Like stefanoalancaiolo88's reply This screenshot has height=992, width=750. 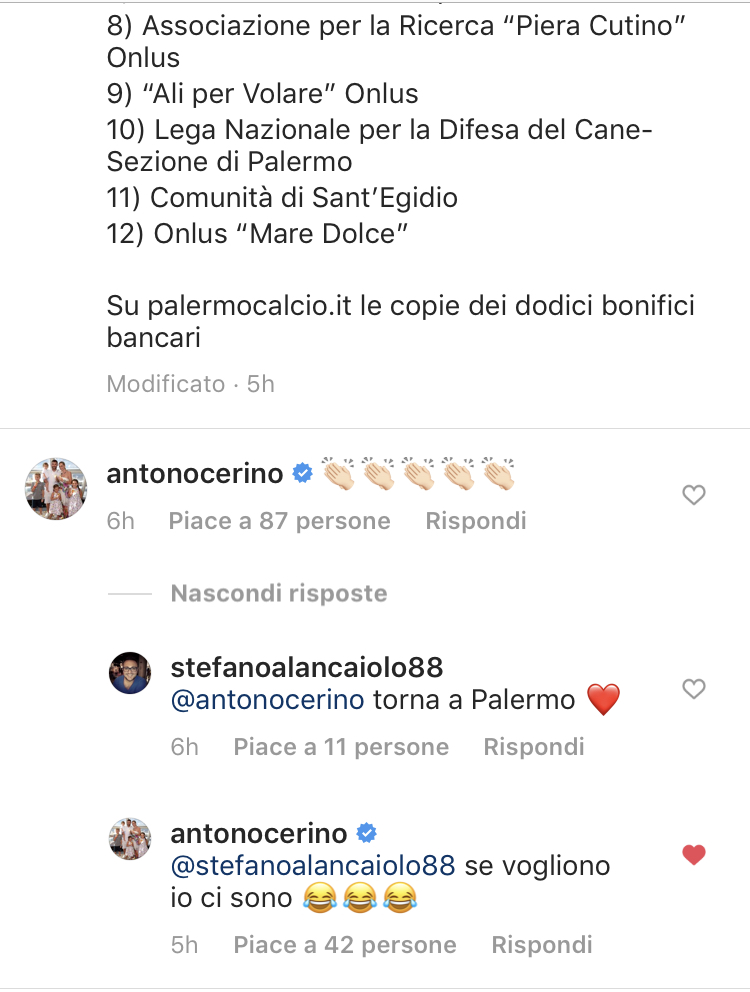pos(693,689)
